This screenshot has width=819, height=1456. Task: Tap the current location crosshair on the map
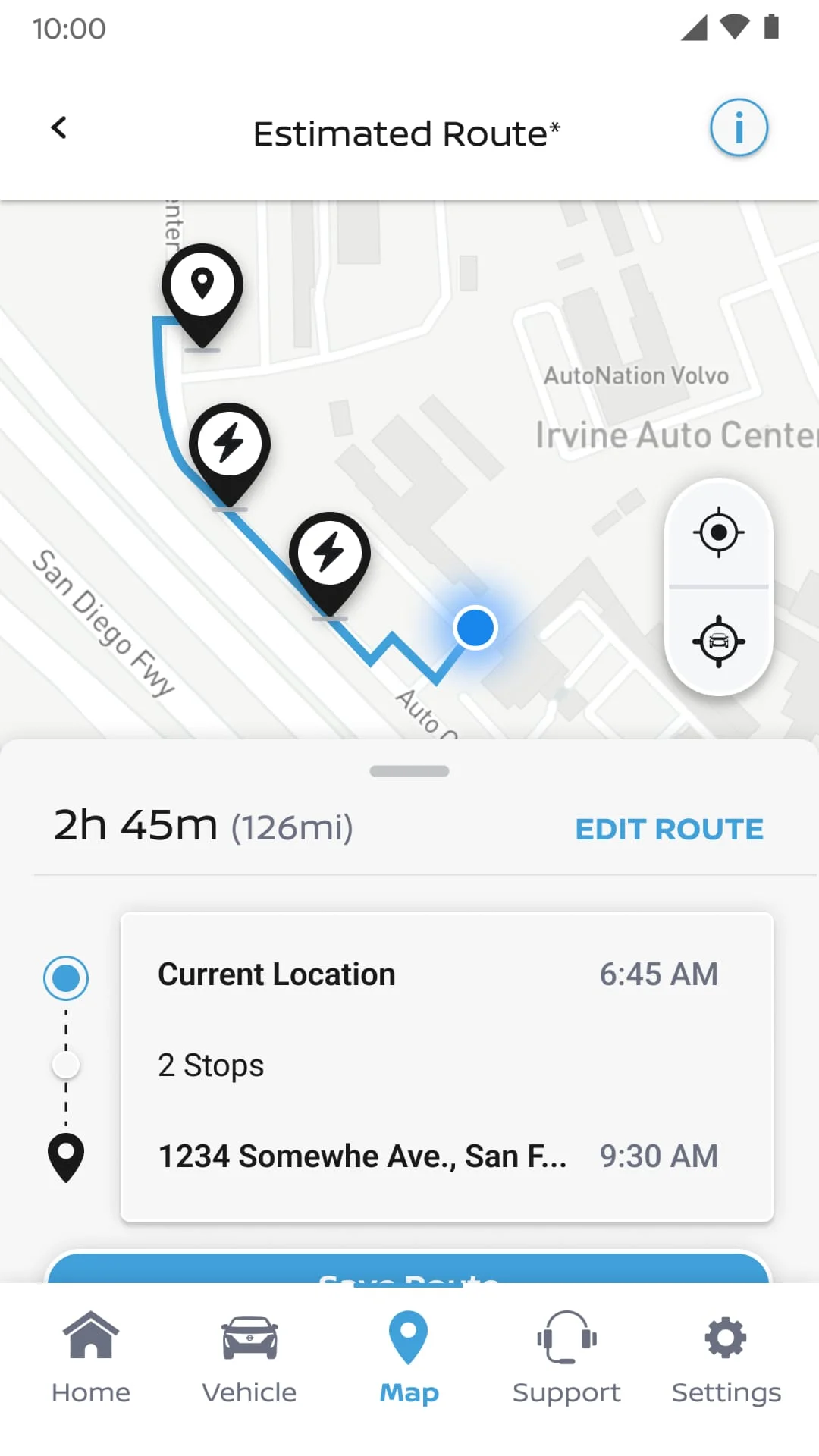point(719,532)
